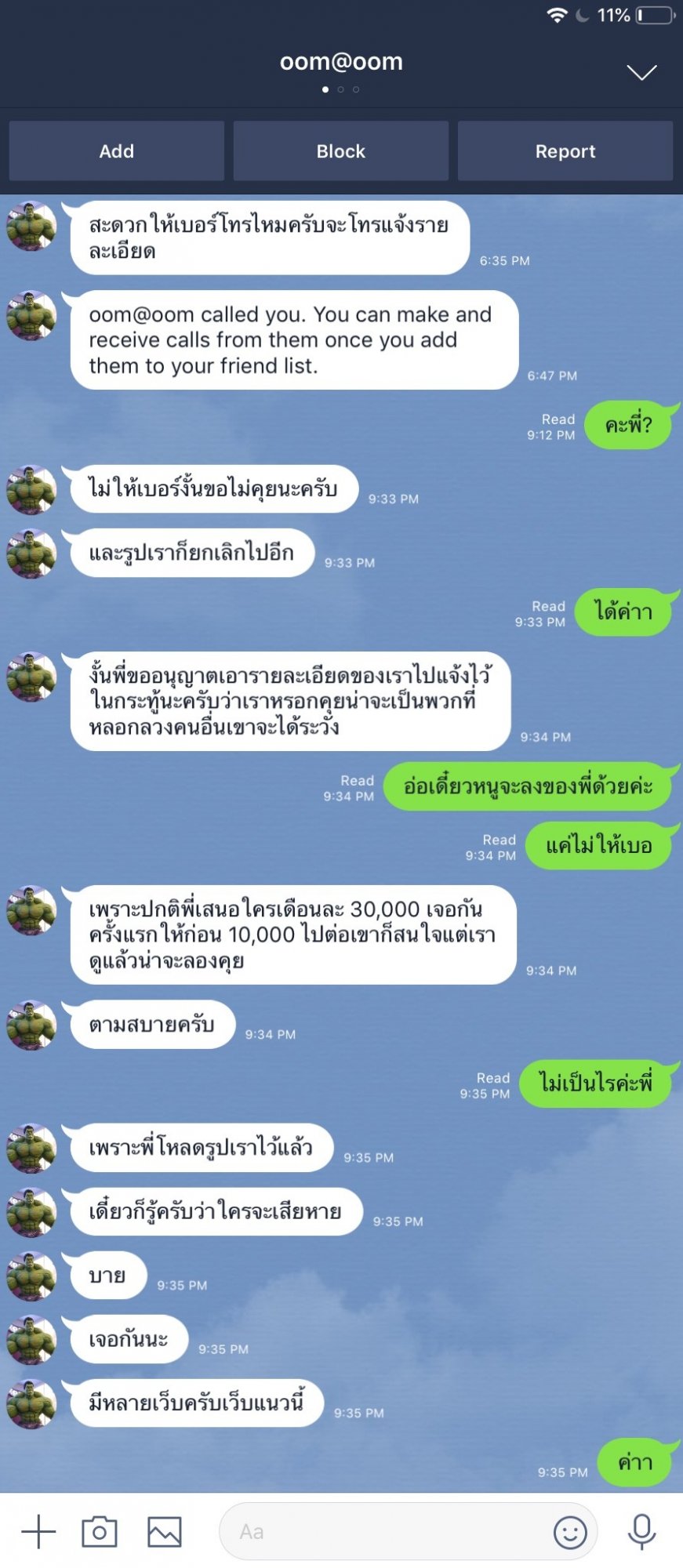Open the emoji sticker picker

point(570,1531)
